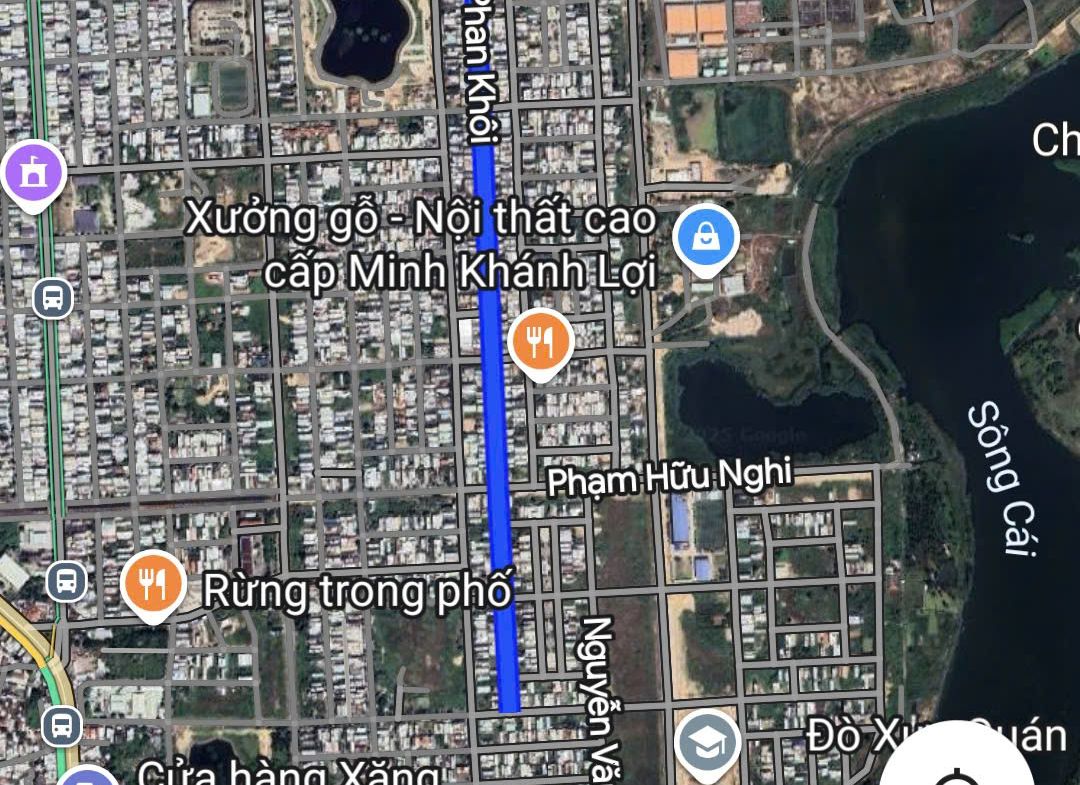Select the Minh Khánh Lợi shop marker

click(x=705, y=238)
